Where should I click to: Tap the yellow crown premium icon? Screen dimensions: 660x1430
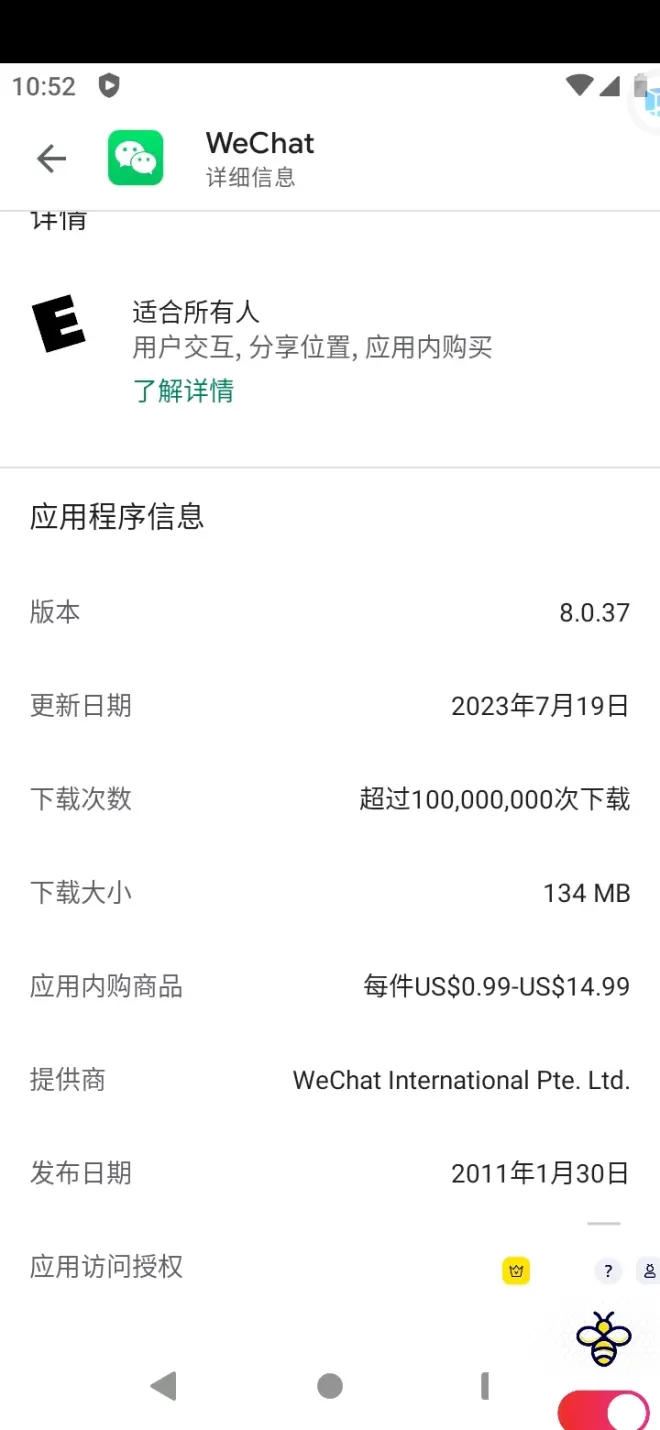(x=516, y=1271)
